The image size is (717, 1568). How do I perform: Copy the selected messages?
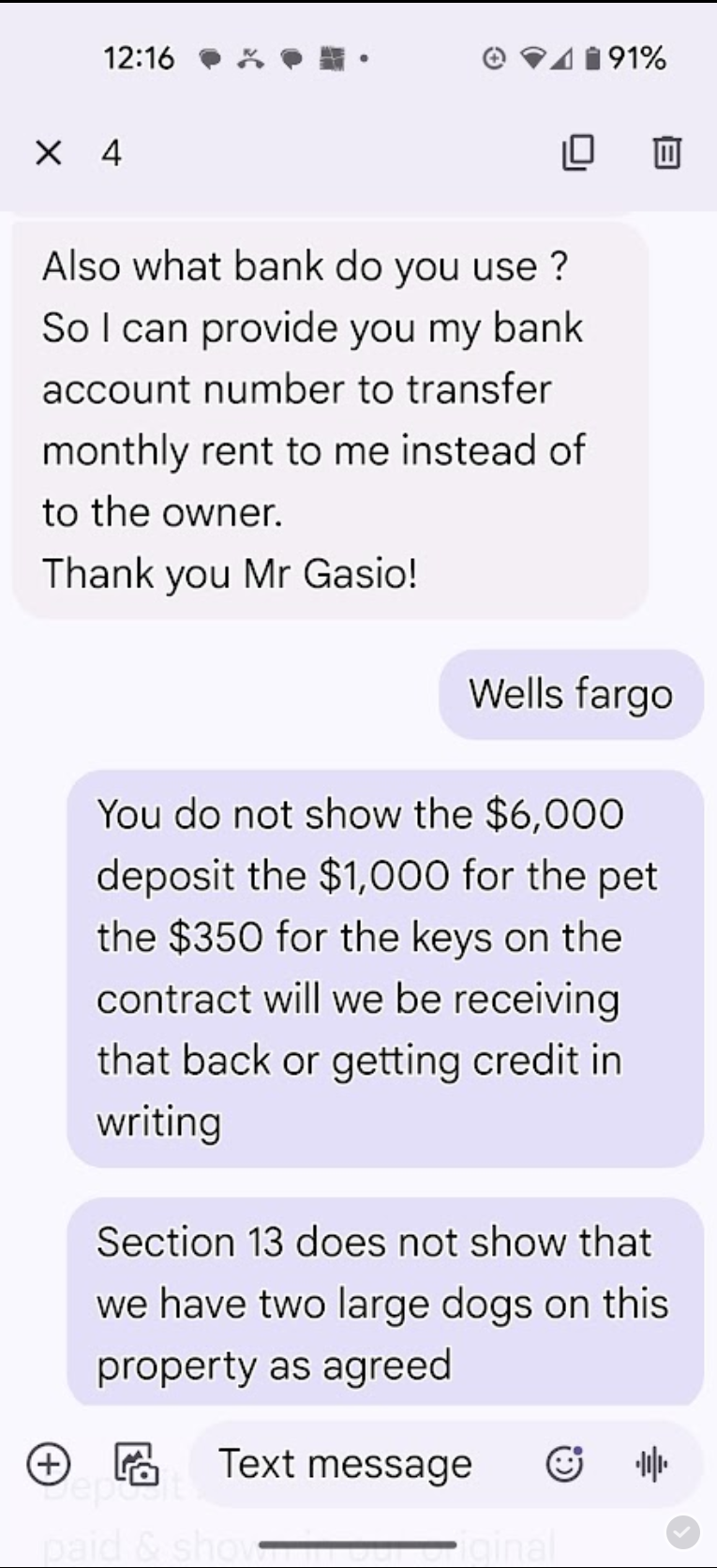pyautogui.click(x=577, y=152)
